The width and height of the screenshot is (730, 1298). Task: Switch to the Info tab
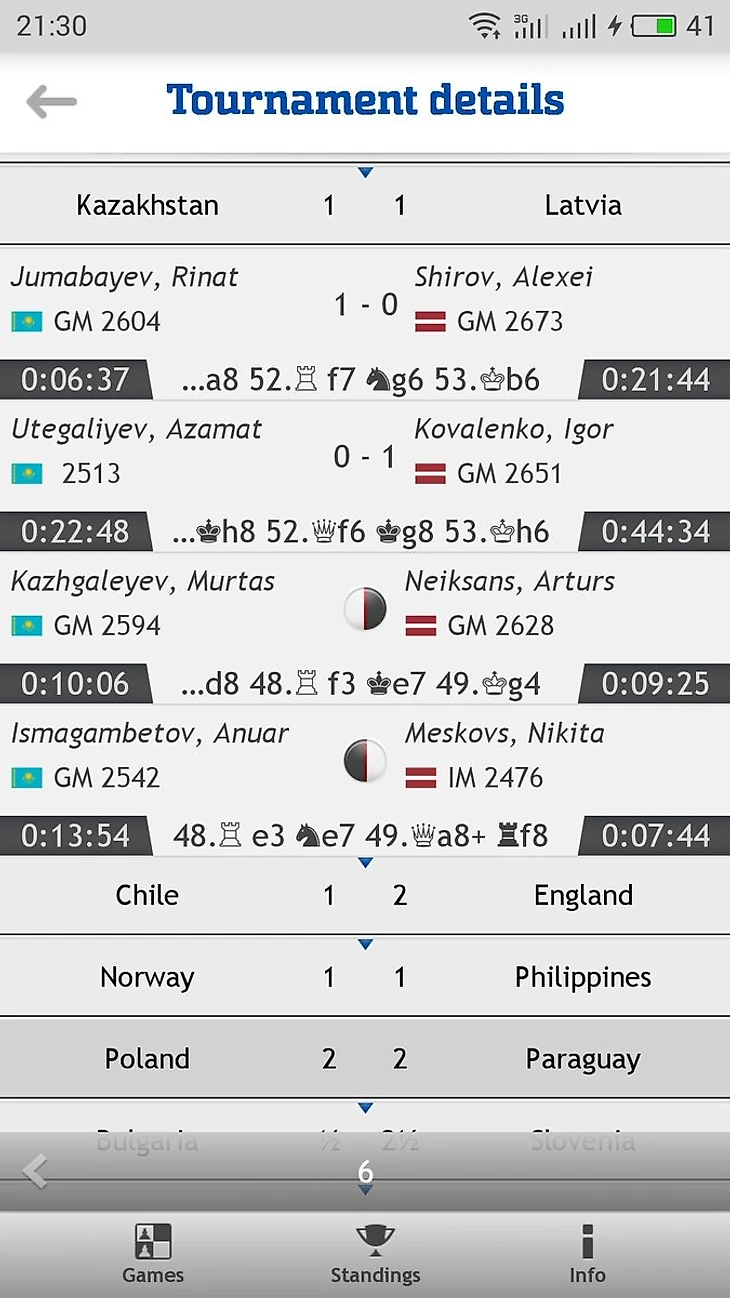click(x=587, y=1254)
